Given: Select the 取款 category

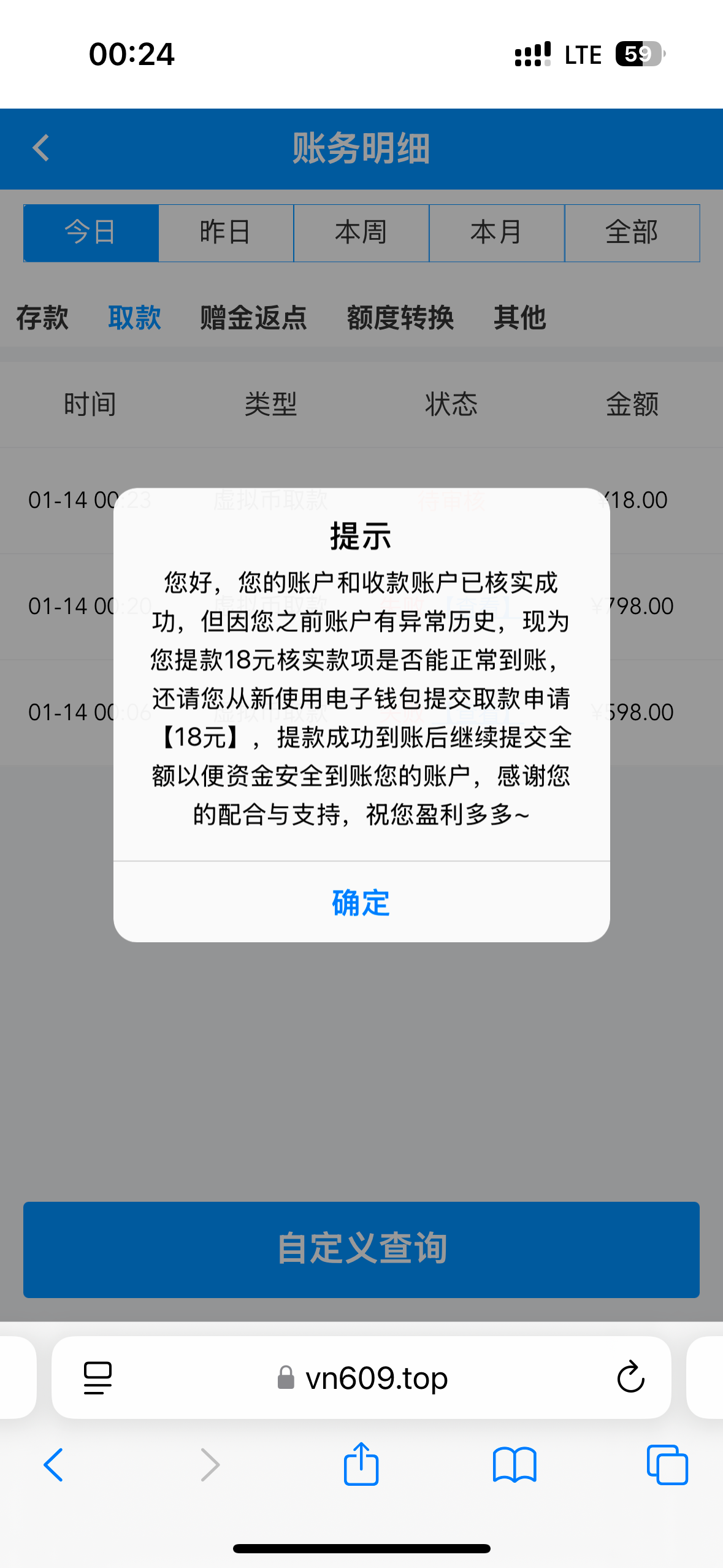Looking at the screenshot, I should click(x=134, y=318).
